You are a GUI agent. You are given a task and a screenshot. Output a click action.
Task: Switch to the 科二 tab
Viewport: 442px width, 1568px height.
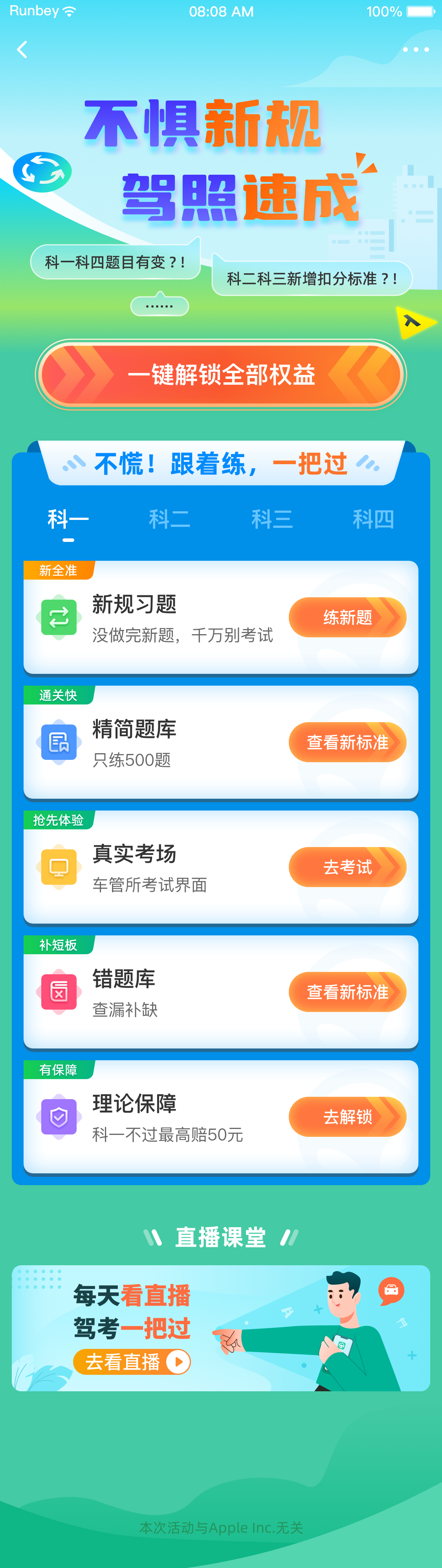click(x=169, y=519)
